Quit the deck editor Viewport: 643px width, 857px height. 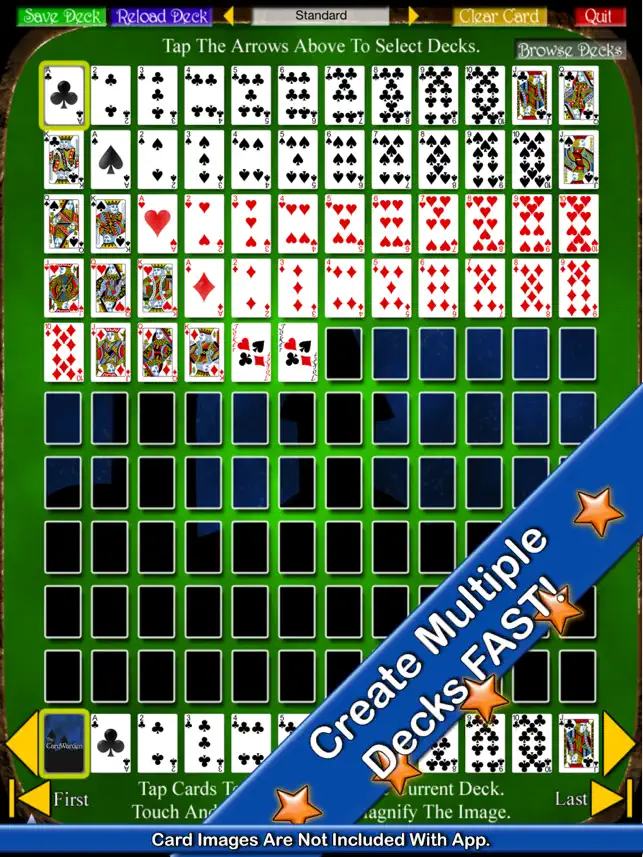(598, 17)
